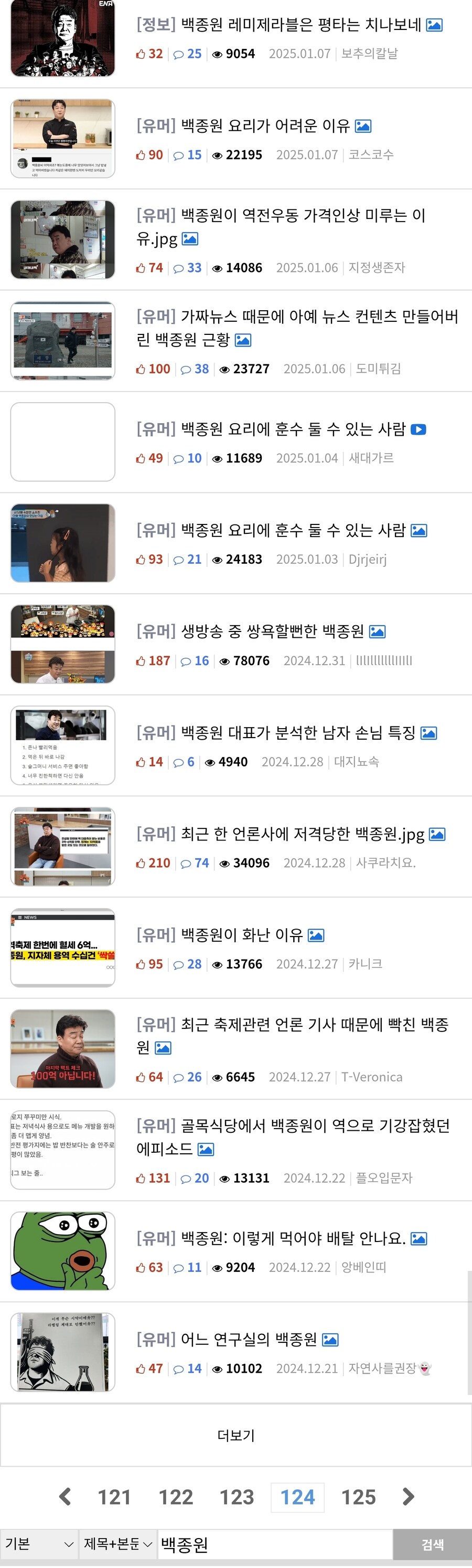
Task: Jump to page 125
Action: (358, 1497)
